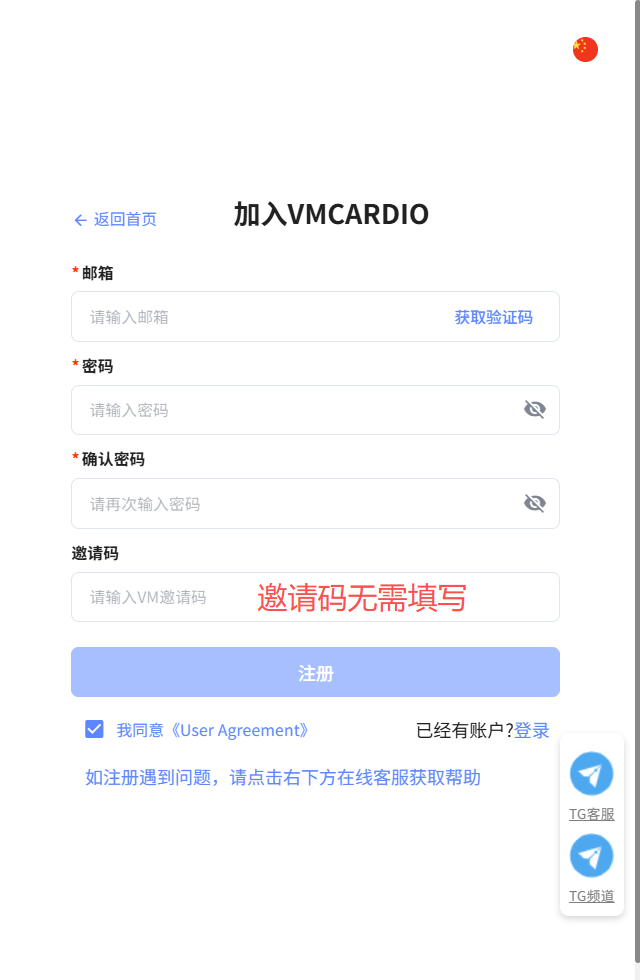Open TG频道 Telegram channel
Viewport: 640px width, 980px height.
pyautogui.click(x=591, y=858)
